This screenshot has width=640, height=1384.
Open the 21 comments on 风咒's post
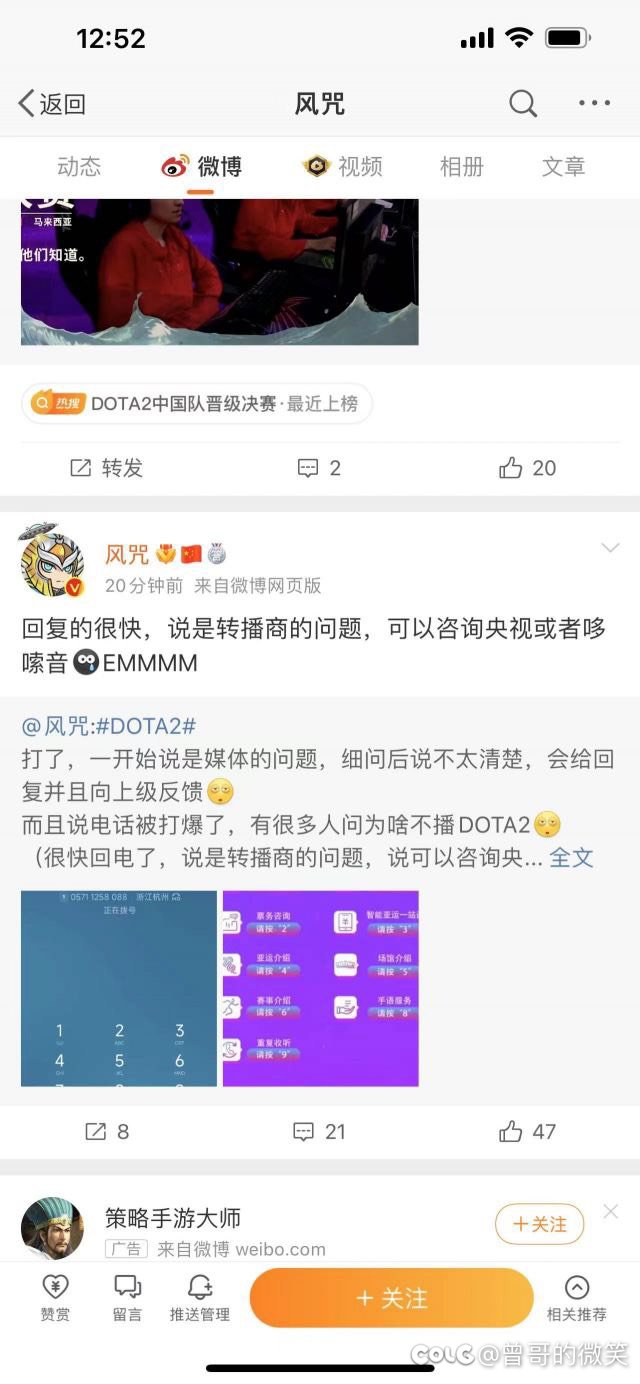(x=319, y=1132)
